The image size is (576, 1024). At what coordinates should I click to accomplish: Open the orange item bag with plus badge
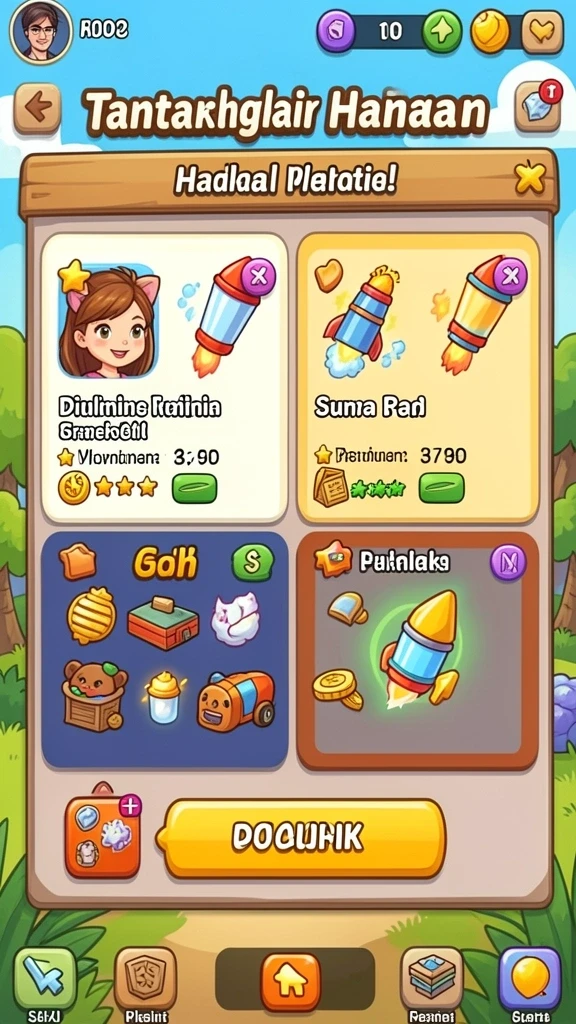click(103, 837)
